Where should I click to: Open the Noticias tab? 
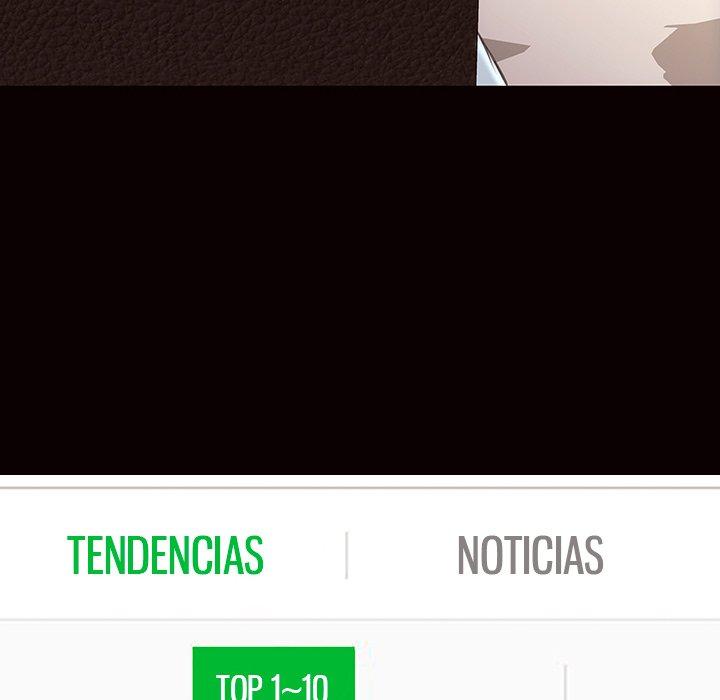click(530, 555)
